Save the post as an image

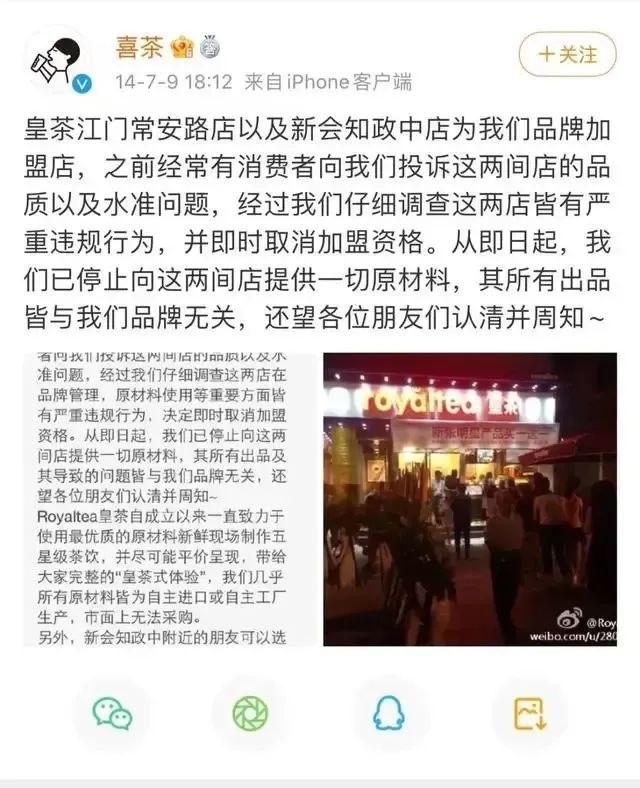pyautogui.click(x=528, y=713)
